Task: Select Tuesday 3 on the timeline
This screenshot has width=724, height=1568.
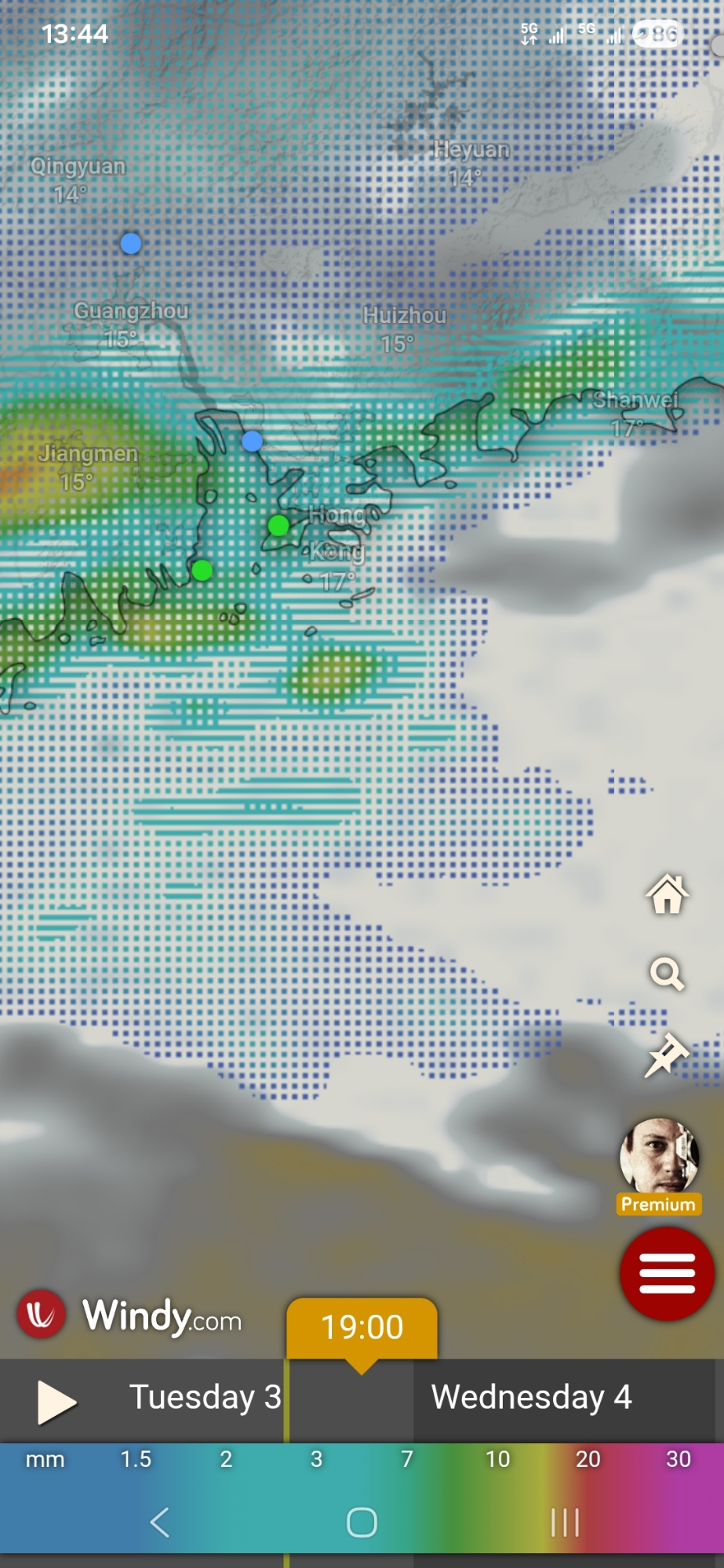Action: click(x=205, y=1397)
